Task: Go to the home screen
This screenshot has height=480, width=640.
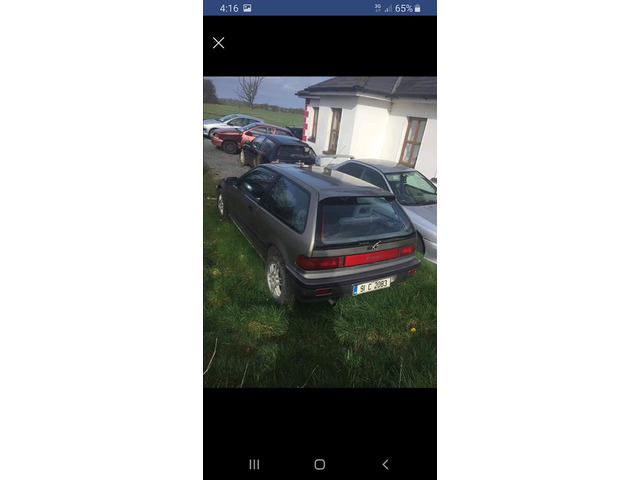Action: (x=320, y=464)
